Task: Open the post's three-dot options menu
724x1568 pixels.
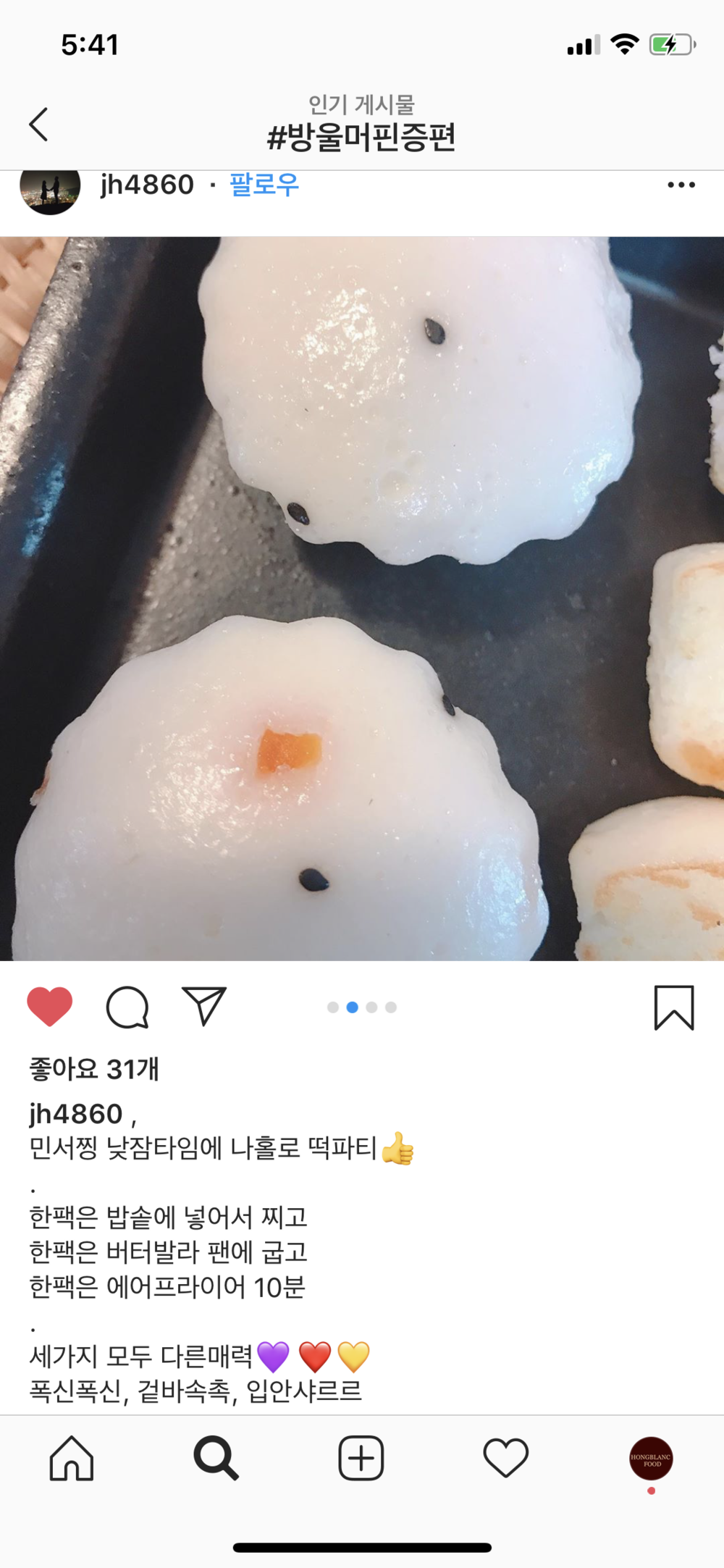Action: (x=681, y=185)
